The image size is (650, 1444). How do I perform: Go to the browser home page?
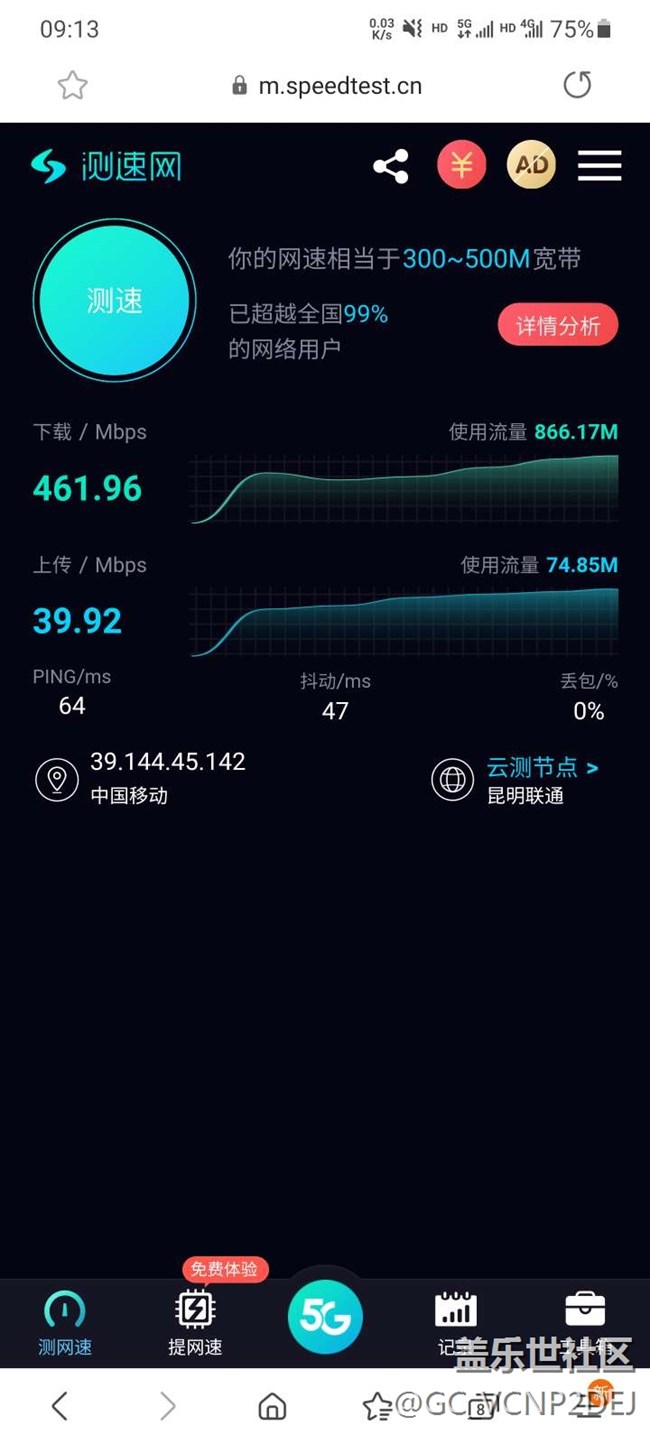pos(272,1406)
